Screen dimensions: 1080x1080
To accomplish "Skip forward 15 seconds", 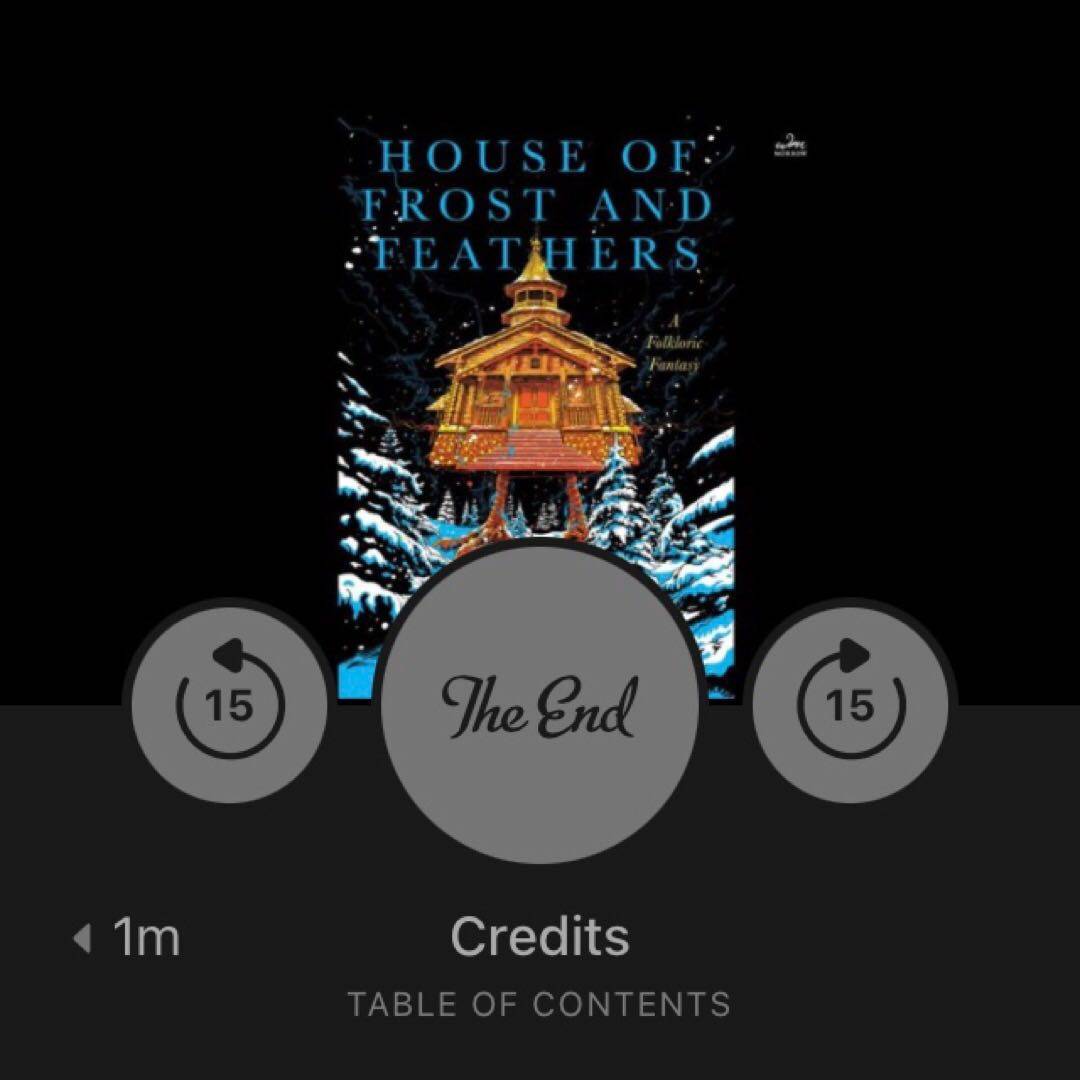I will (850, 704).
